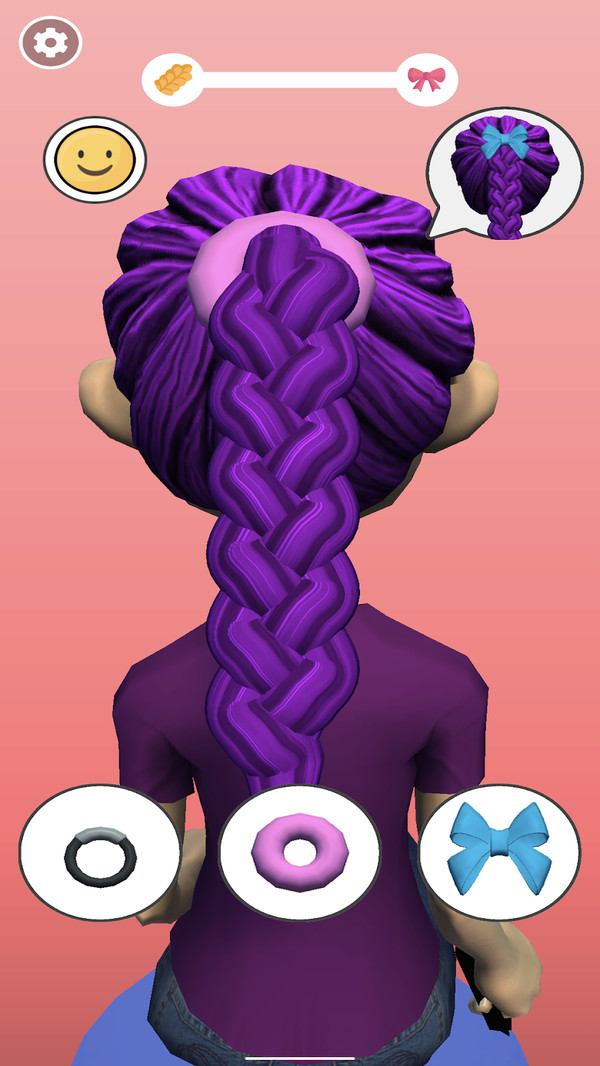
Task: Open the settings gear
Action: (x=50, y=43)
